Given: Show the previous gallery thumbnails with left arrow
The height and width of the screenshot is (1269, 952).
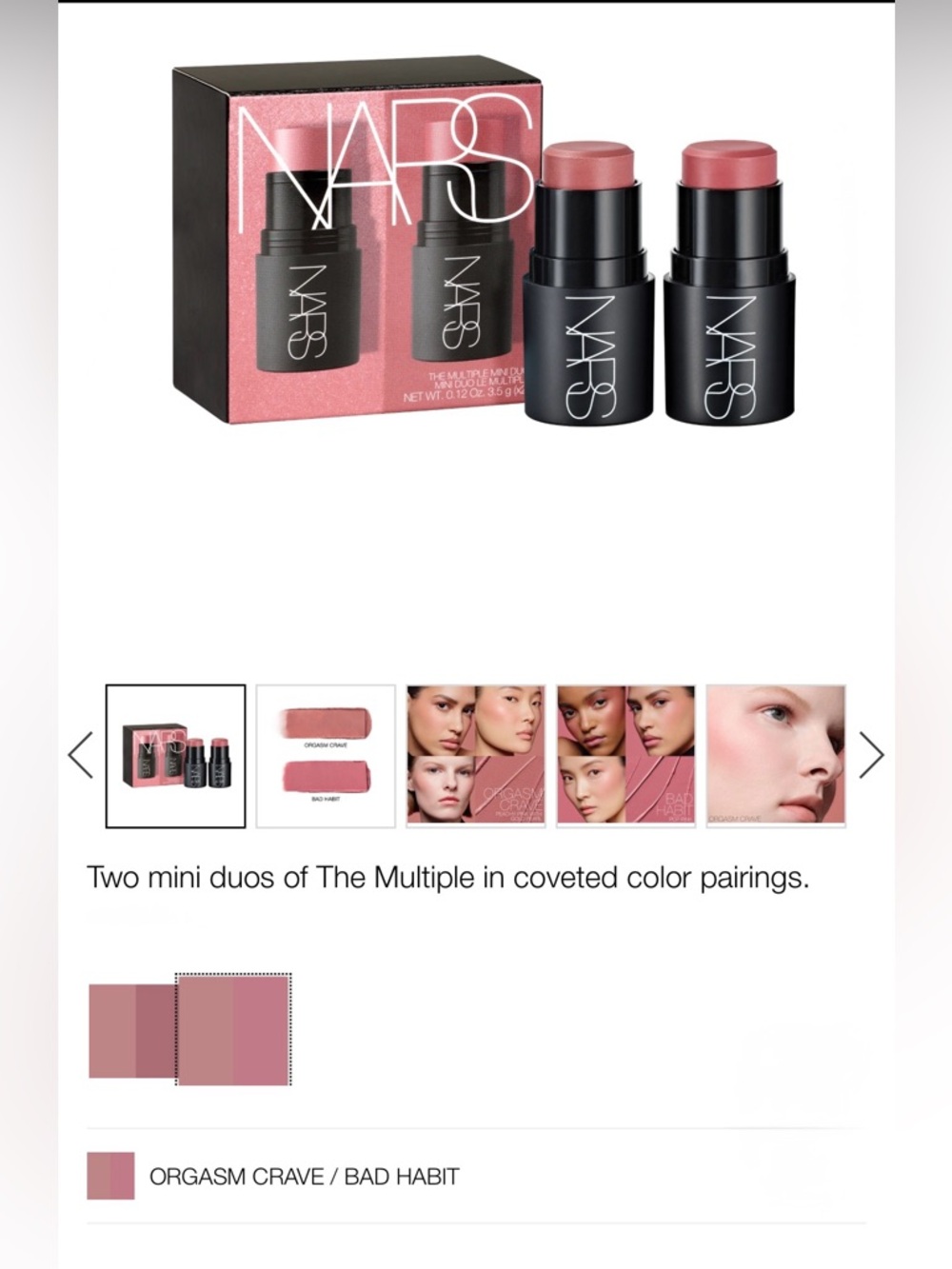Looking at the screenshot, I should pos(81,755).
